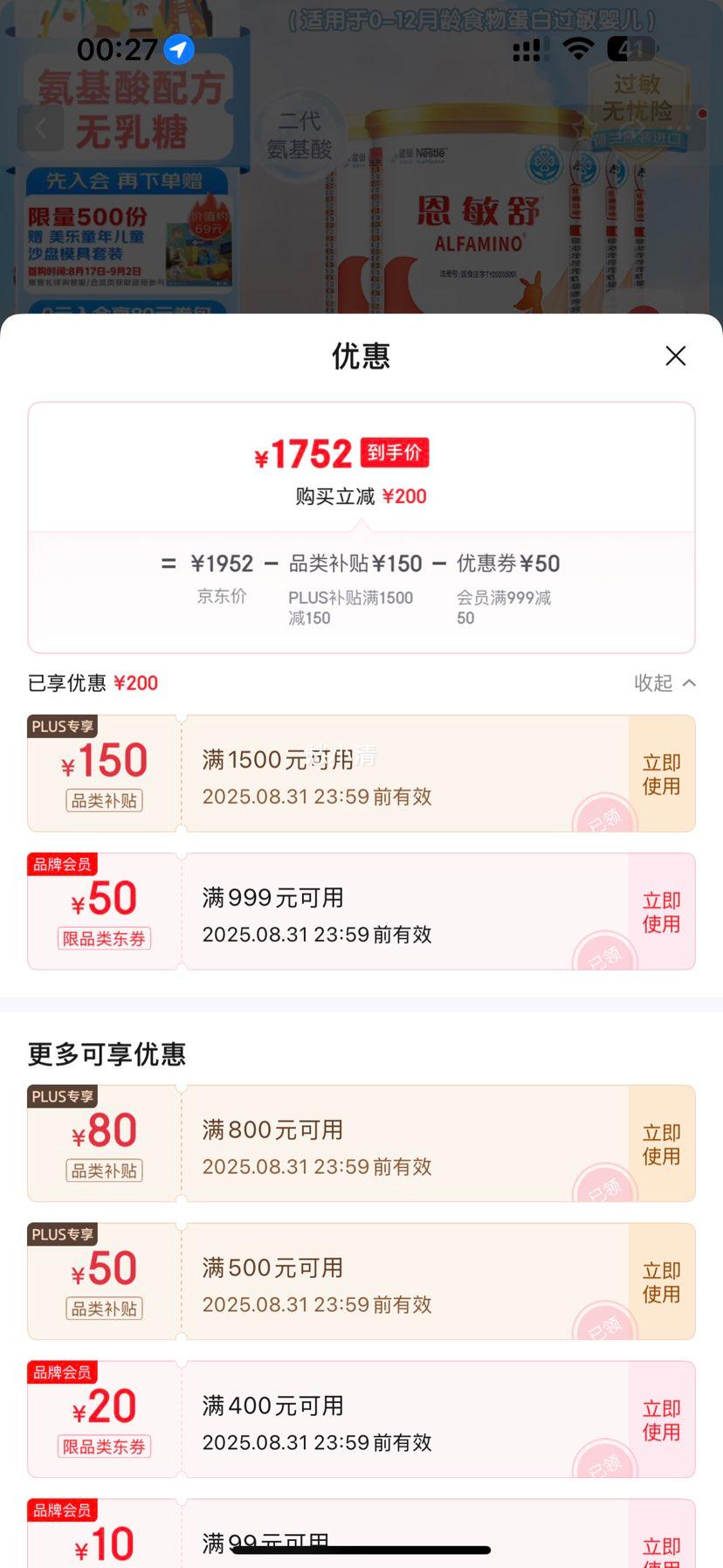
Task: Tap the red carousel indicator dot
Action: click(703, 114)
